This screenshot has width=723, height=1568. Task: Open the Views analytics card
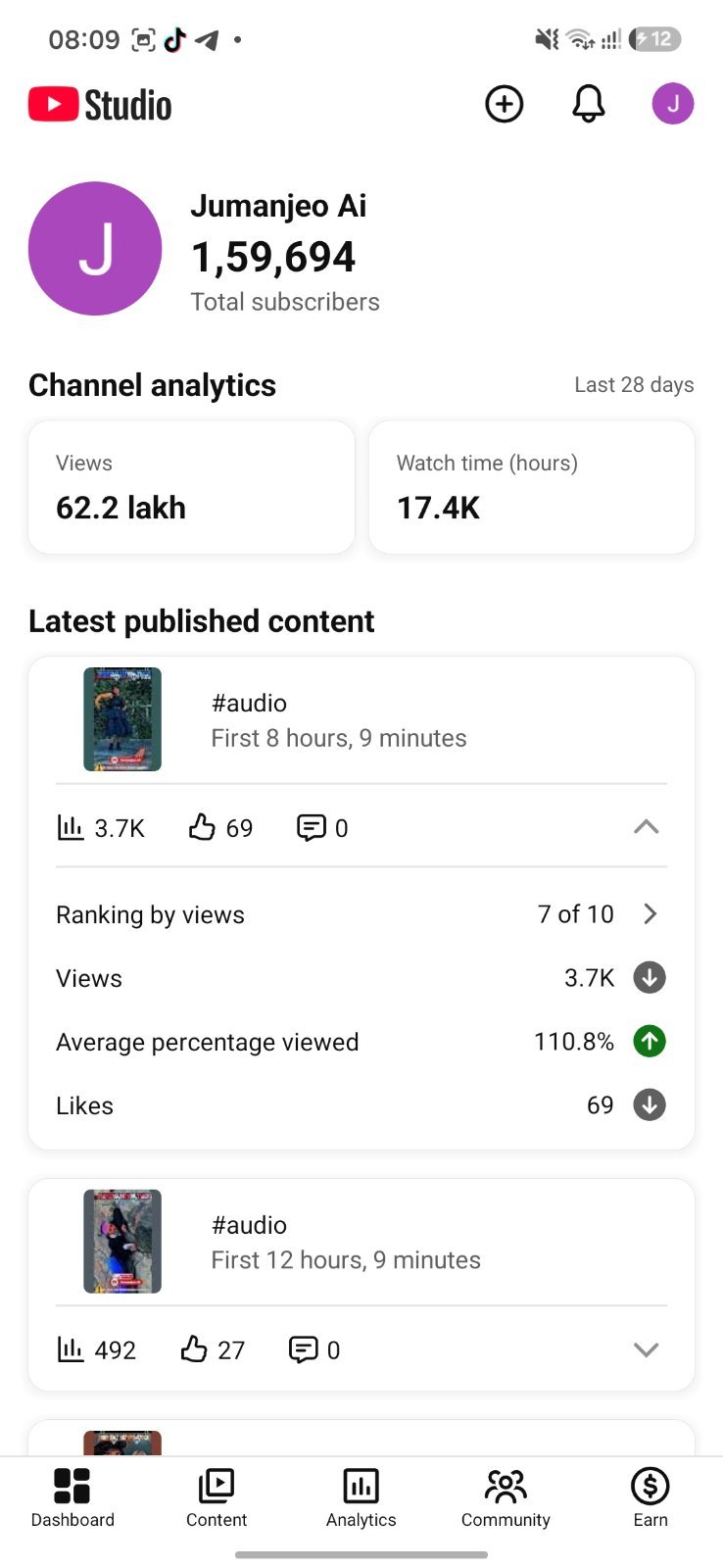(x=192, y=487)
